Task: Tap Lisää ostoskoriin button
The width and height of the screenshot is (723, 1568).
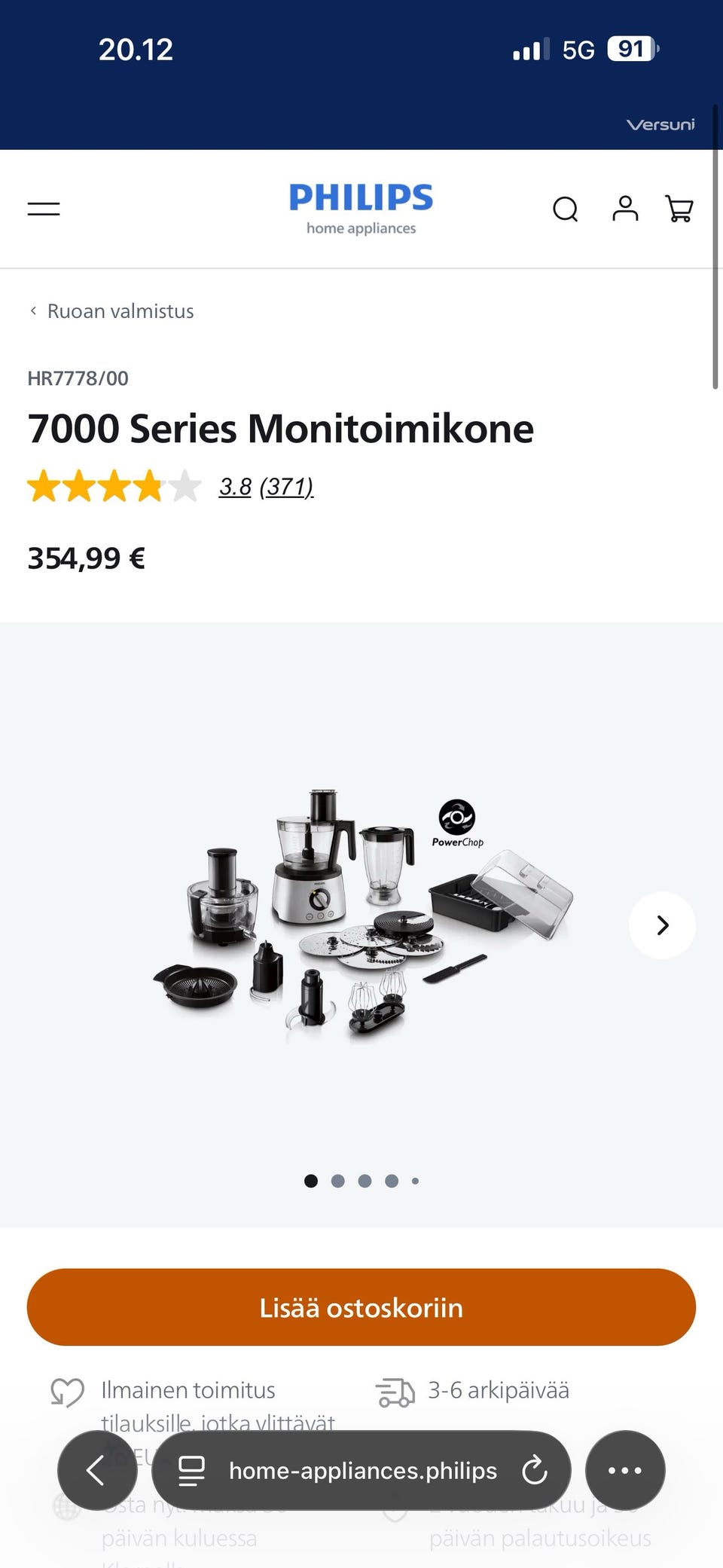Action: point(361,1307)
